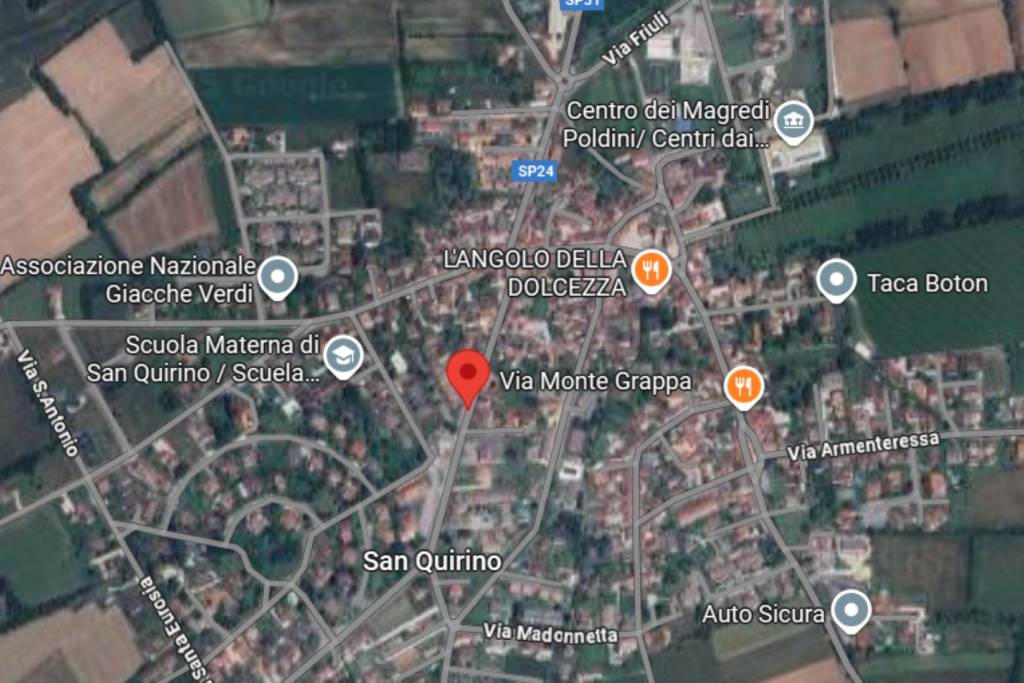The width and height of the screenshot is (1024, 683).
Task: Open the Taca Boton place marker
Action: 836,279
